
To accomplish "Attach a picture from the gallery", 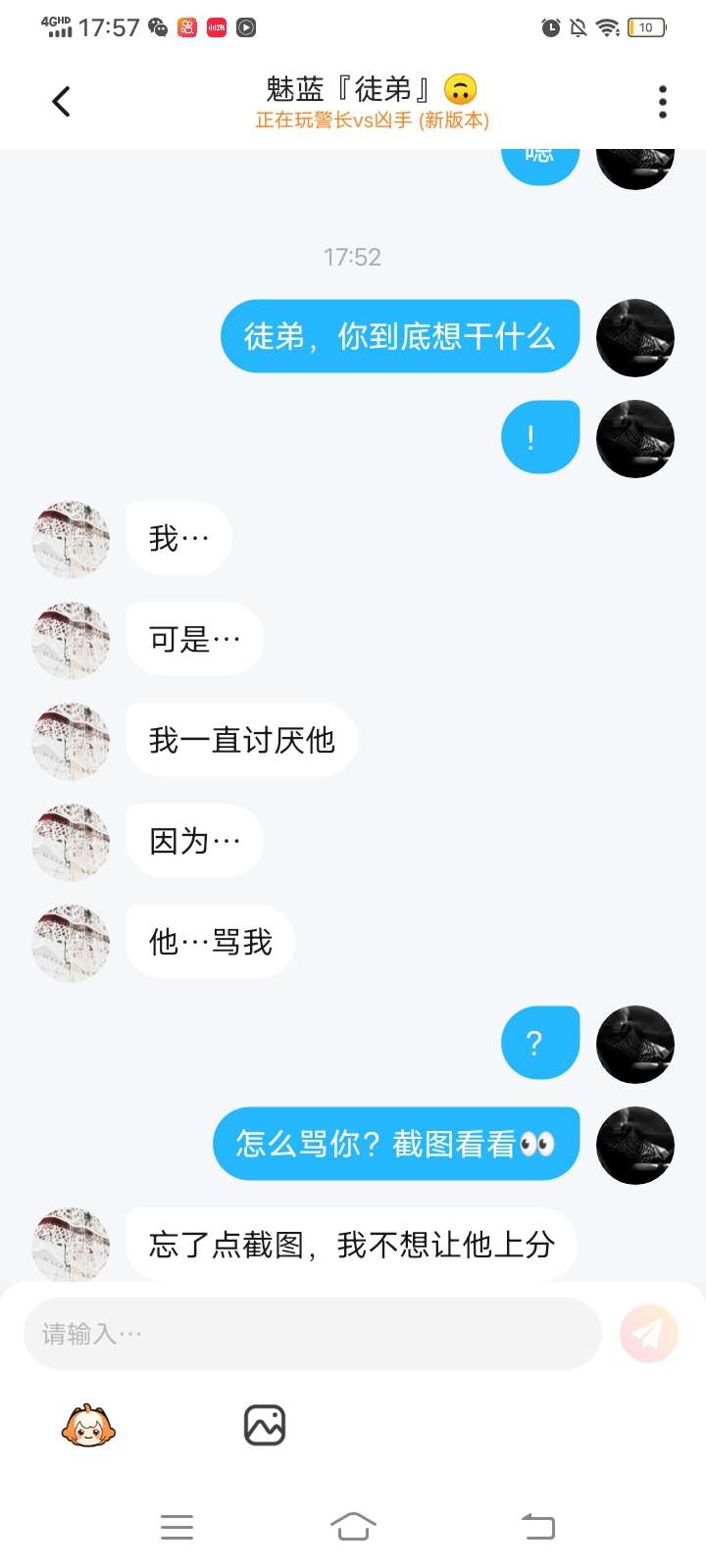I will point(264,1426).
